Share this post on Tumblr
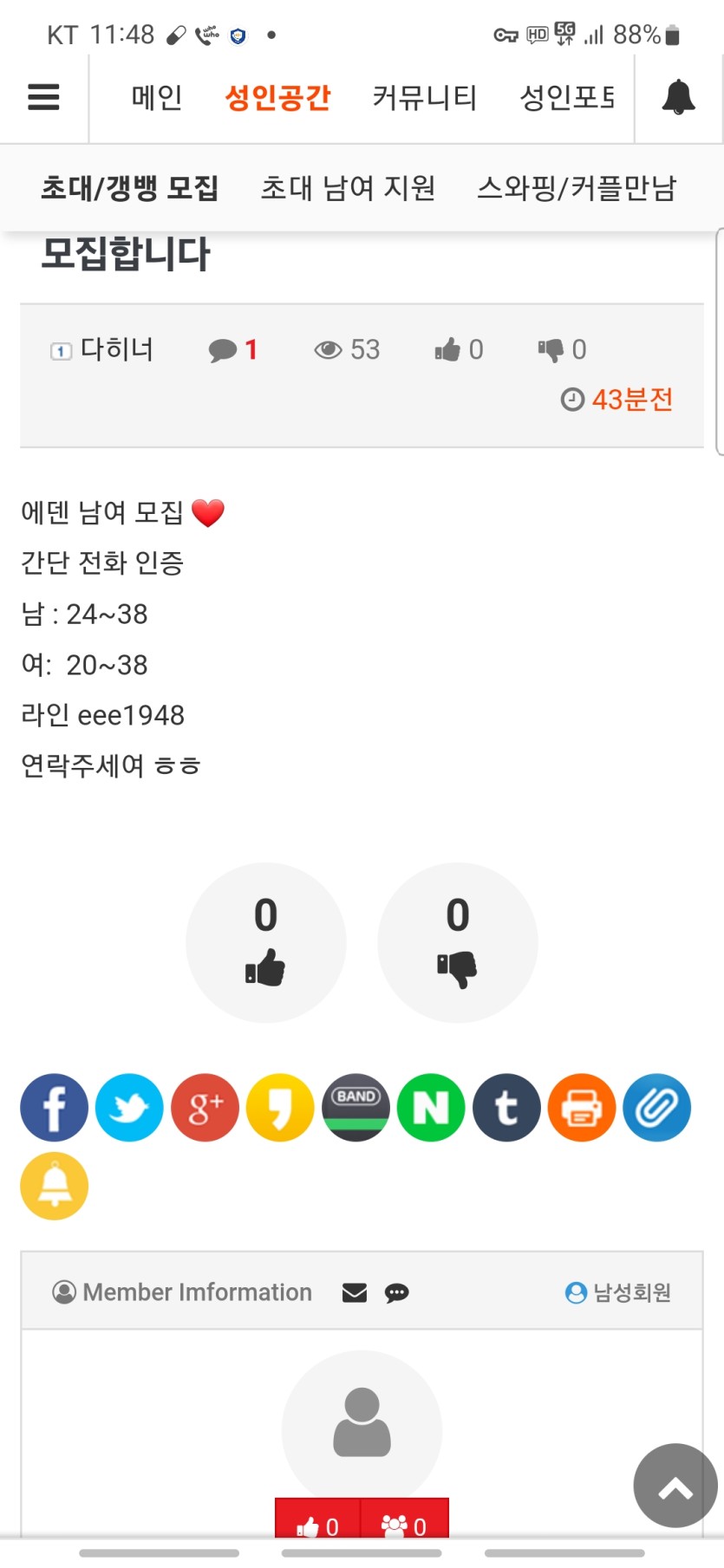 click(506, 1108)
